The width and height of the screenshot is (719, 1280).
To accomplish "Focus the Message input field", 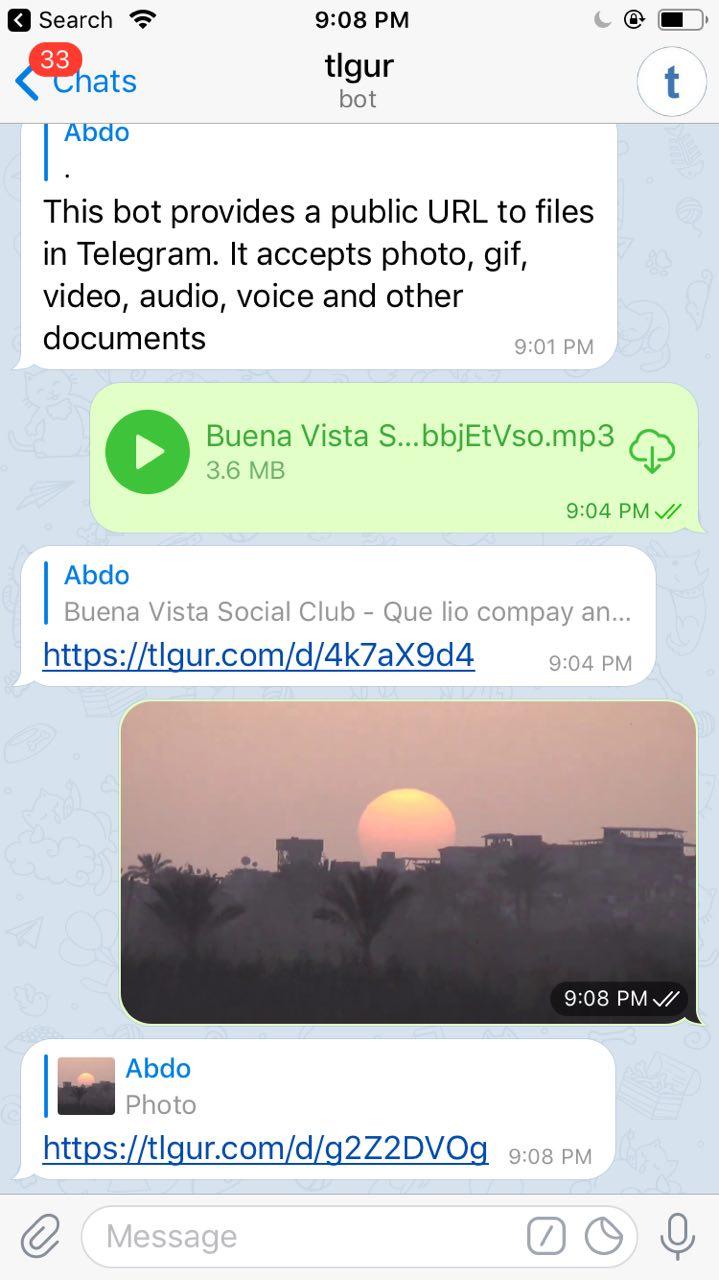I will click(x=300, y=1237).
